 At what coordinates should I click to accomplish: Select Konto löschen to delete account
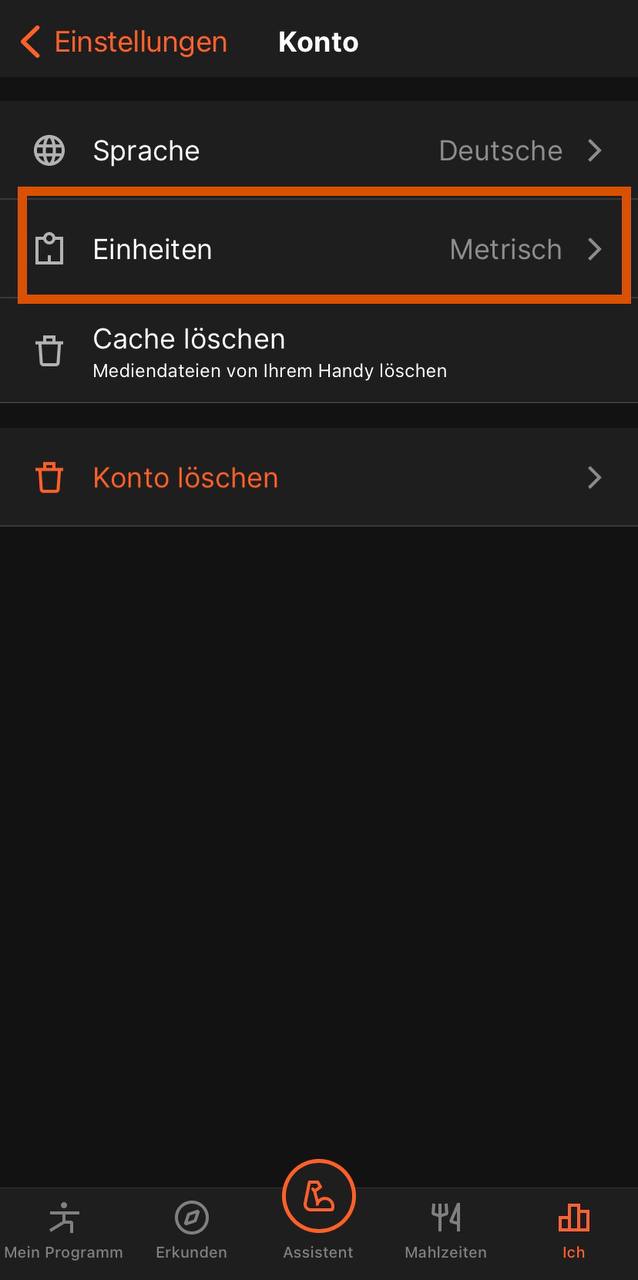(x=318, y=478)
